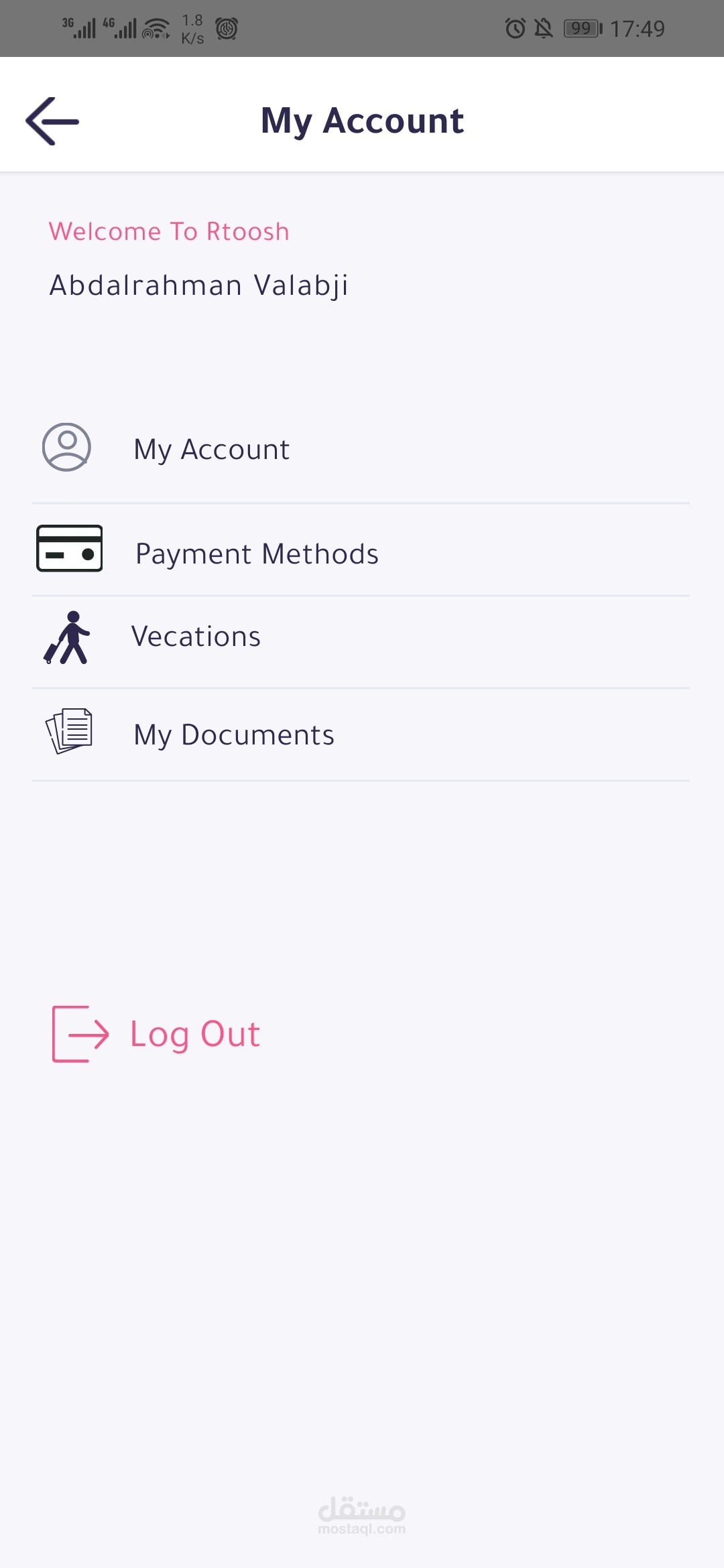Screen dimensions: 724x1568
Task: Open My Documents
Action: click(234, 735)
